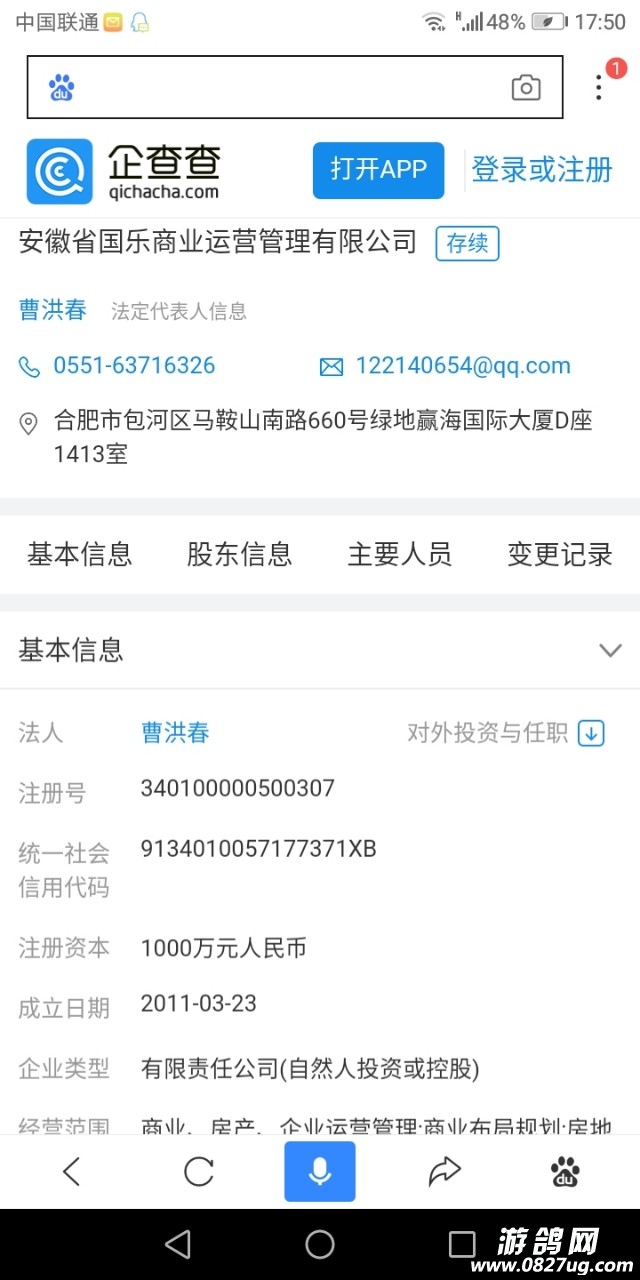The width and height of the screenshot is (640, 1280).
Task: Open the 登录或注册 link
Action: pos(541,170)
